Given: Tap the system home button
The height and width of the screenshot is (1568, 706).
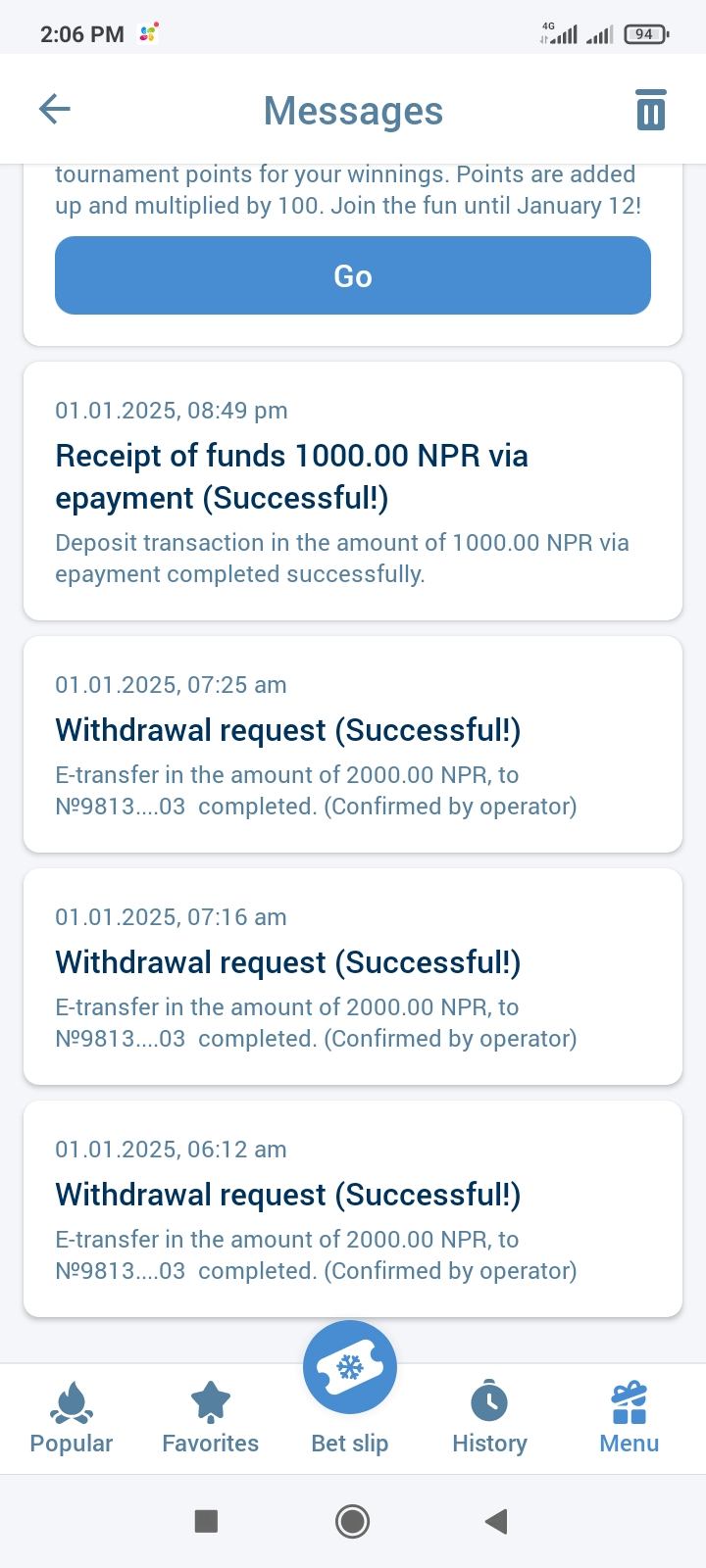Looking at the screenshot, I should [x=352, y=1521].
